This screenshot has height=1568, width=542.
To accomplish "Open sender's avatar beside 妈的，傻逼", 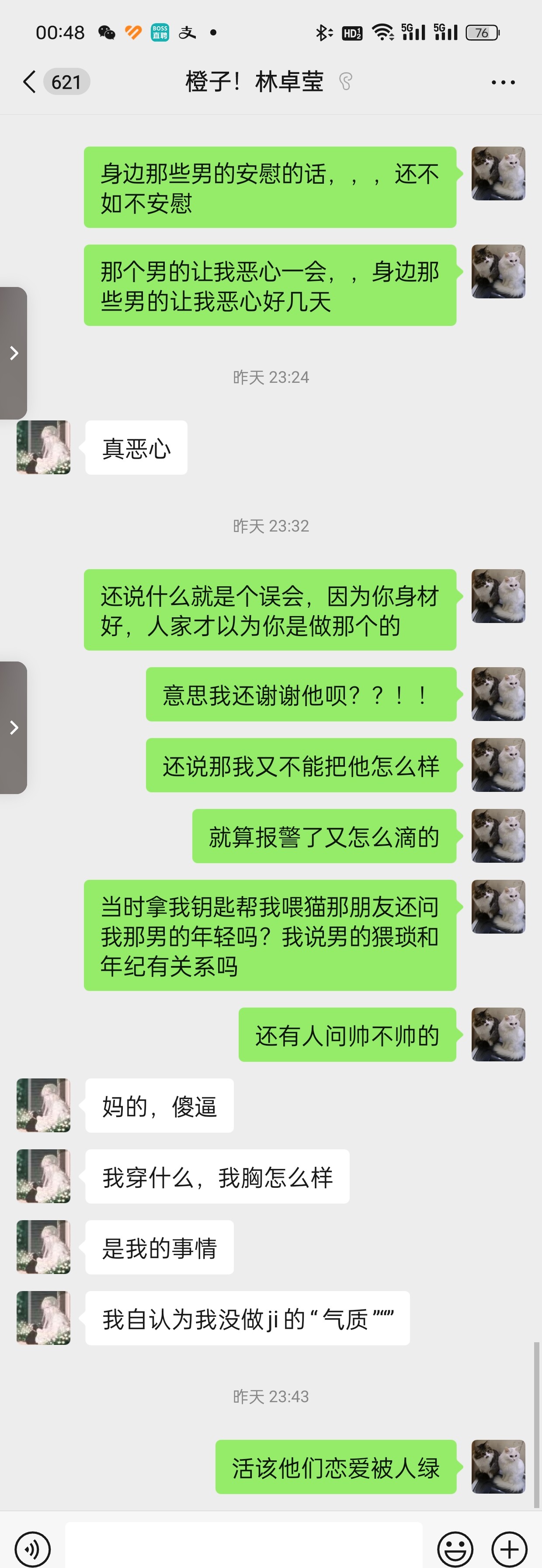I will [43, 1106].
